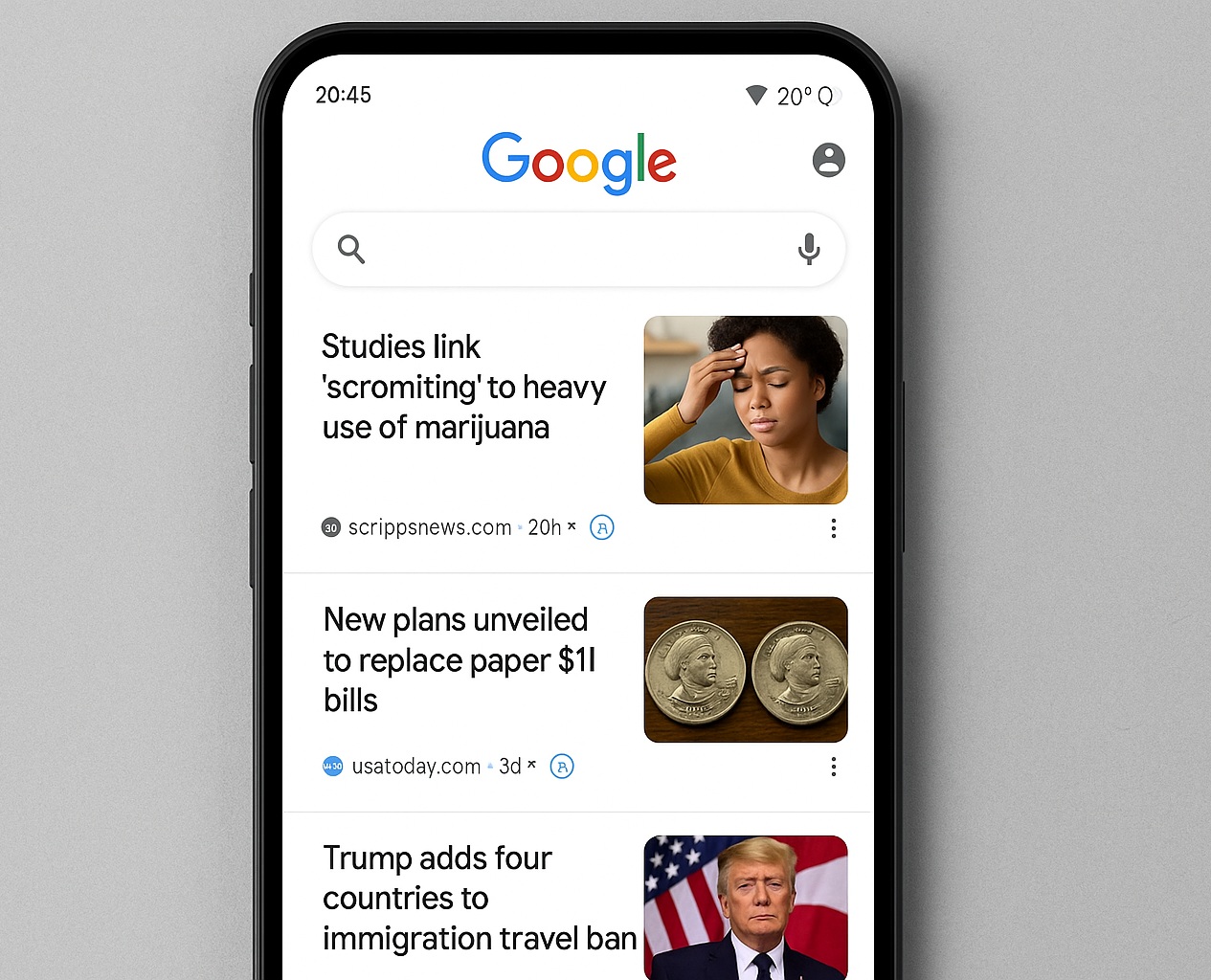Tap the circled badge next to scrippsnews.com
This screenshot has height=980, width=1211.
click(601, 527)
